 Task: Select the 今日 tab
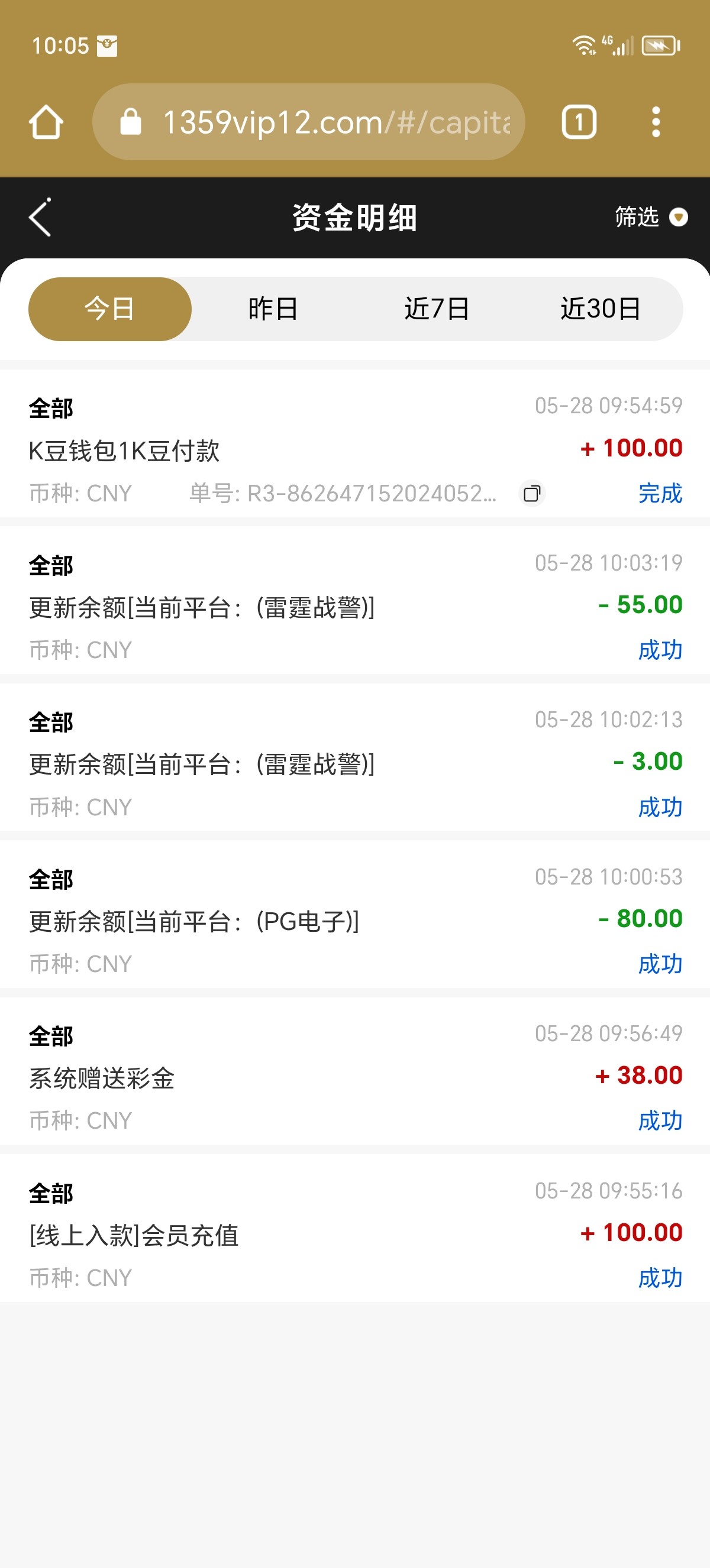[109, 309]
